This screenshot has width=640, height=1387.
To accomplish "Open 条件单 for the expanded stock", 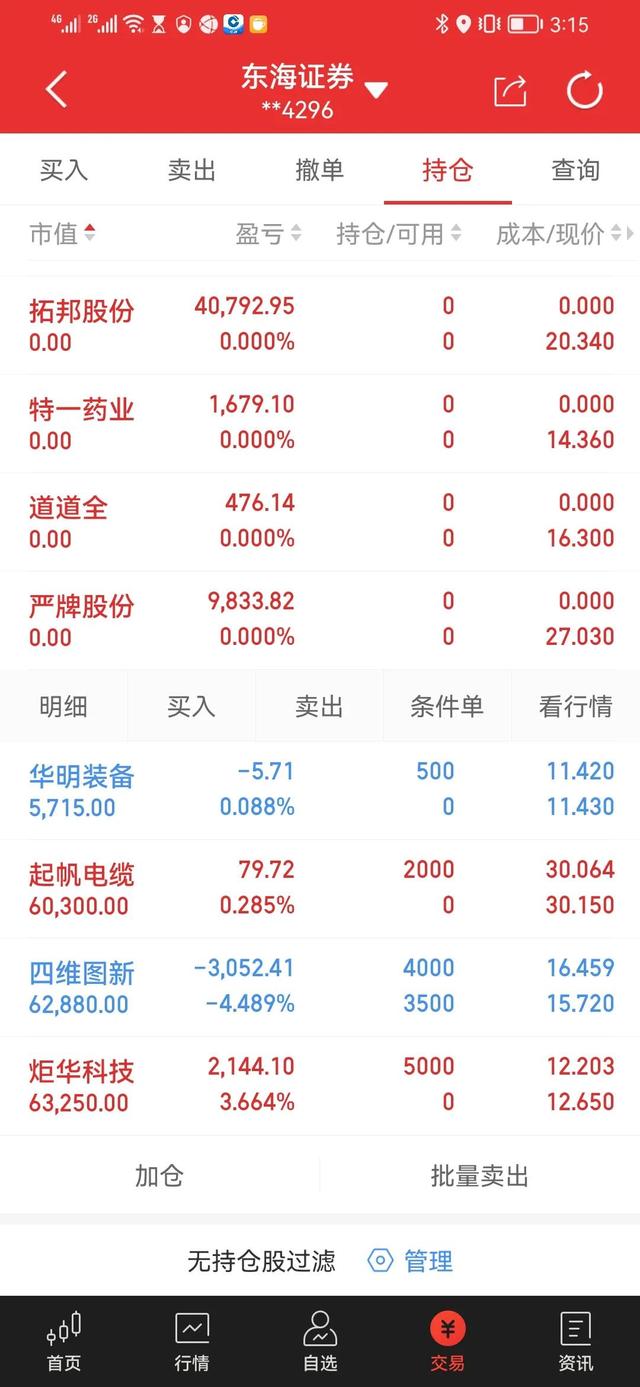I will pyautogui.click(x=448, y=707).
